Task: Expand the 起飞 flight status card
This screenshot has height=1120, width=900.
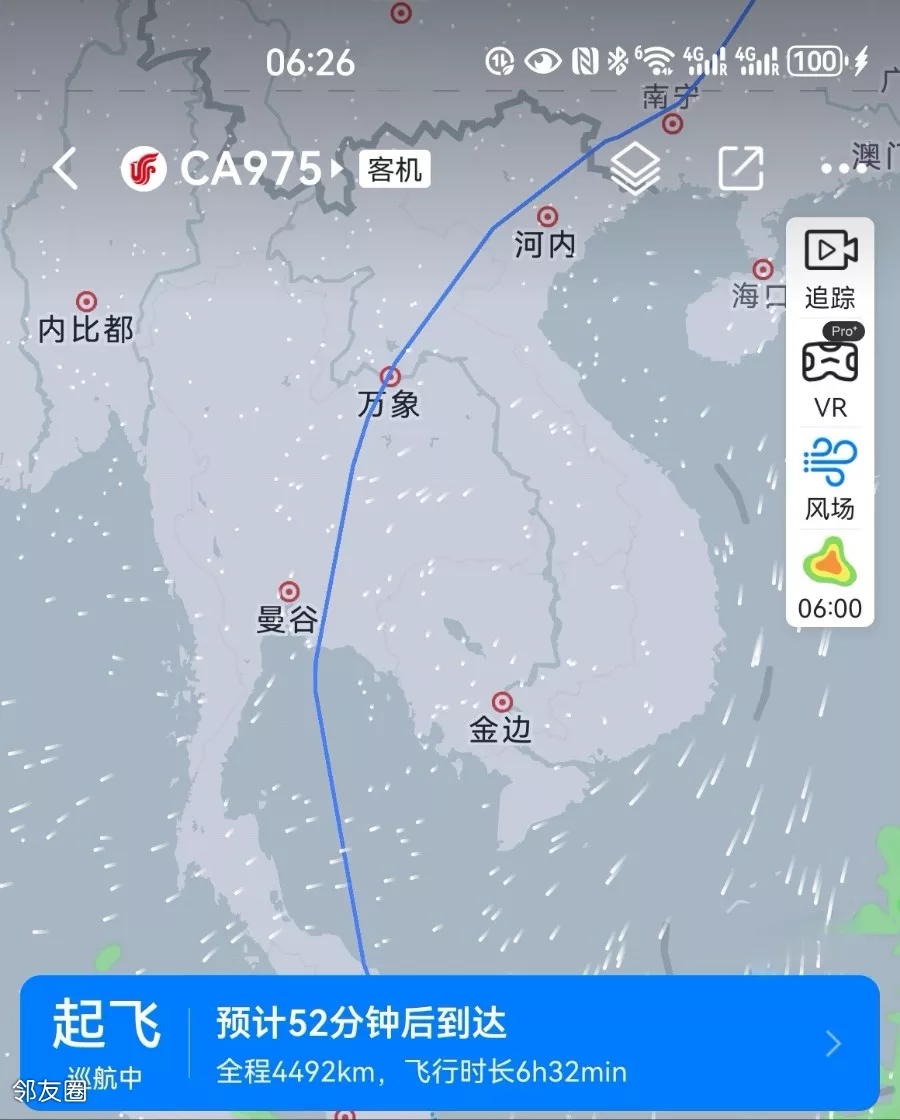Action: (x=833, y=1045)
